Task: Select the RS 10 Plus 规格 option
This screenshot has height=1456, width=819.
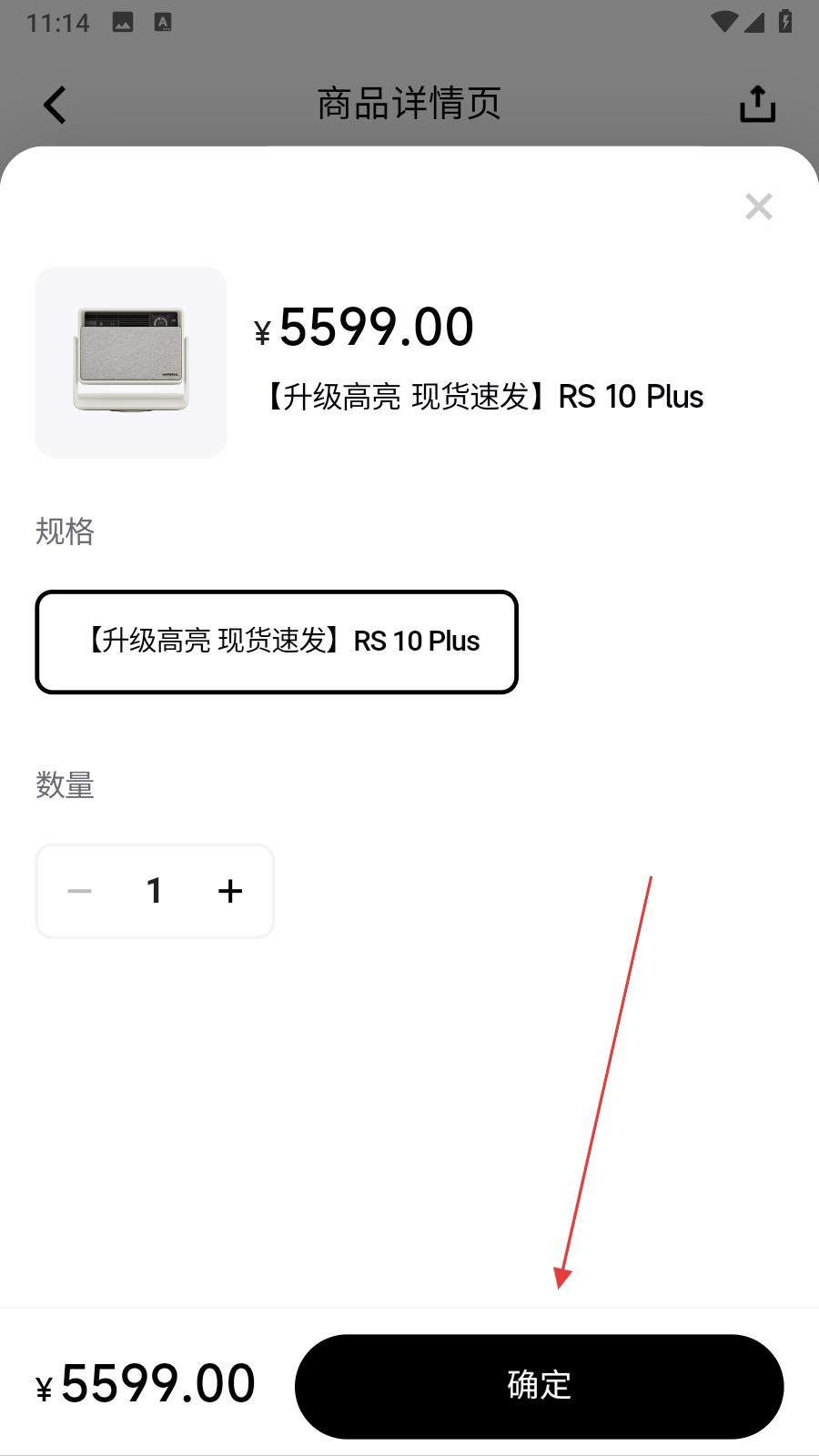Action: point(277,642)
